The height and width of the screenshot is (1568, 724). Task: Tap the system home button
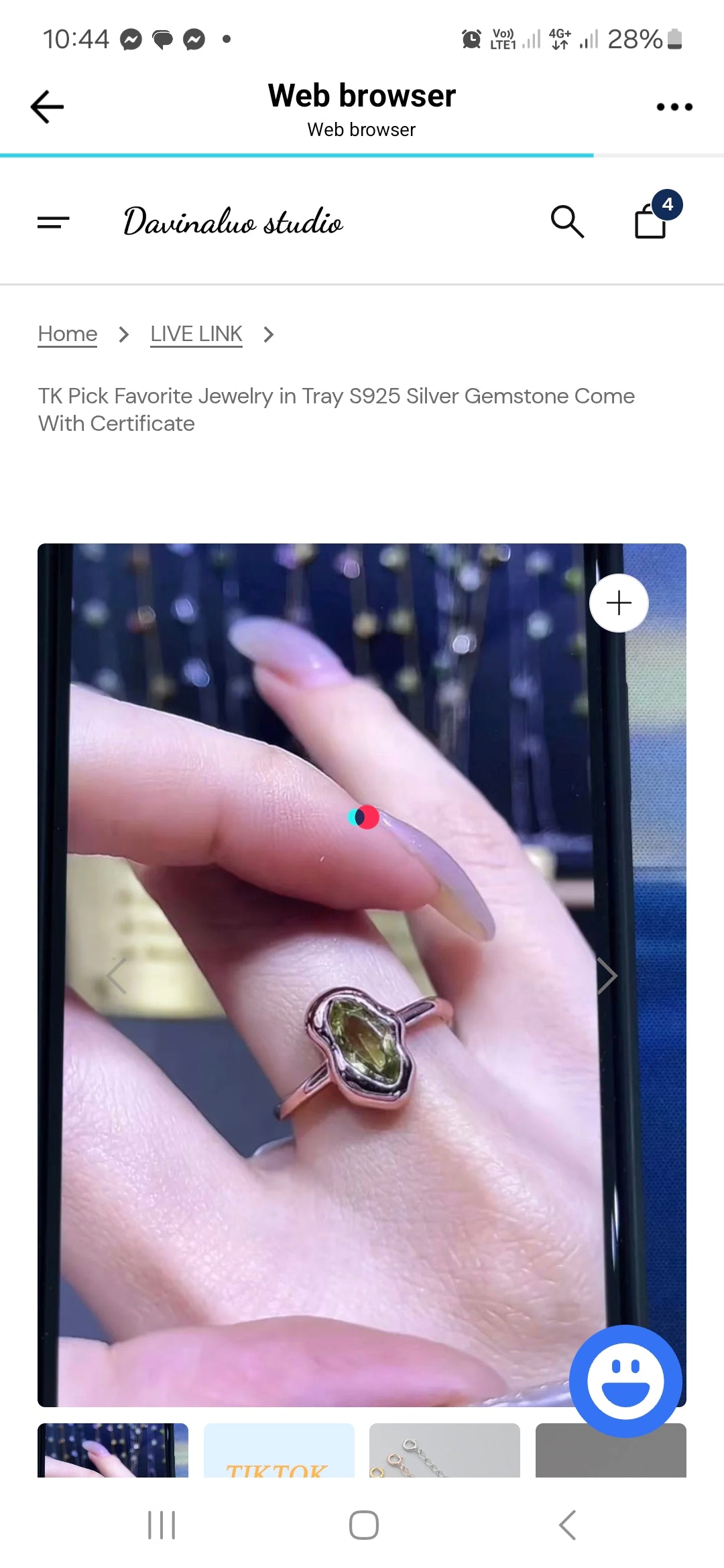click(x=363, y=1525)
